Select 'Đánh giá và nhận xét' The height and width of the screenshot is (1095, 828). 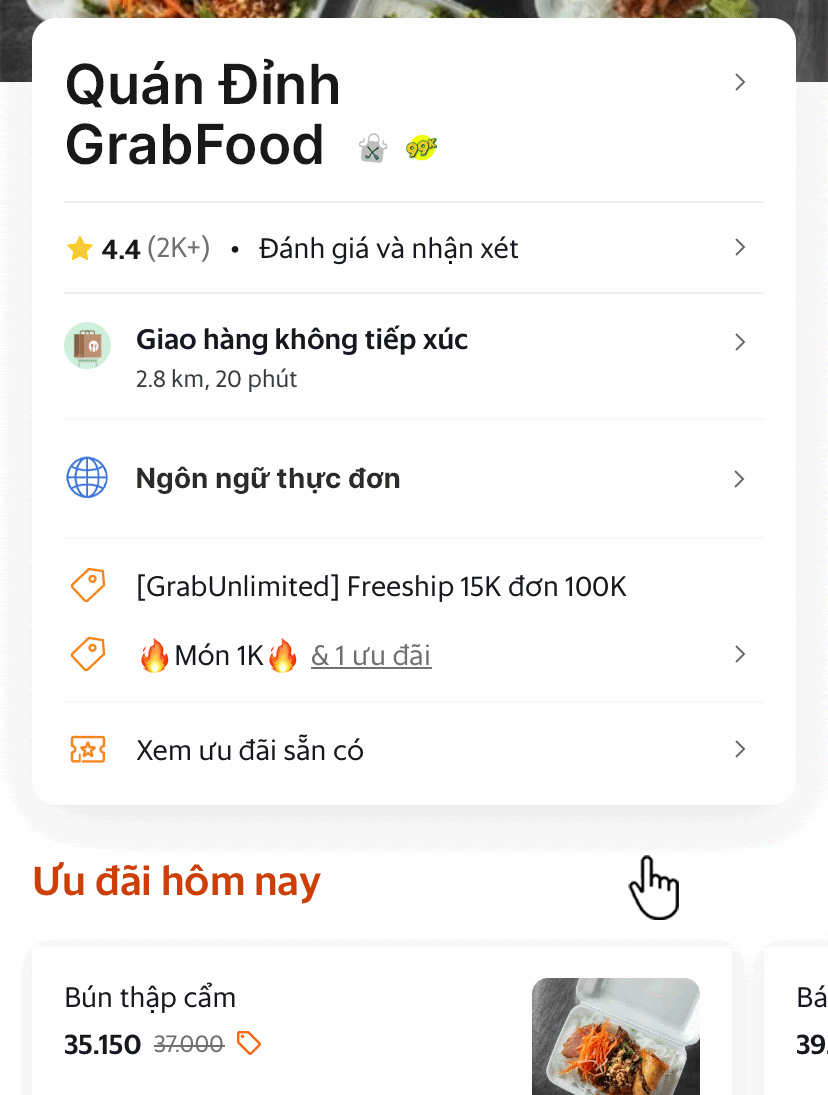point(388,248)
